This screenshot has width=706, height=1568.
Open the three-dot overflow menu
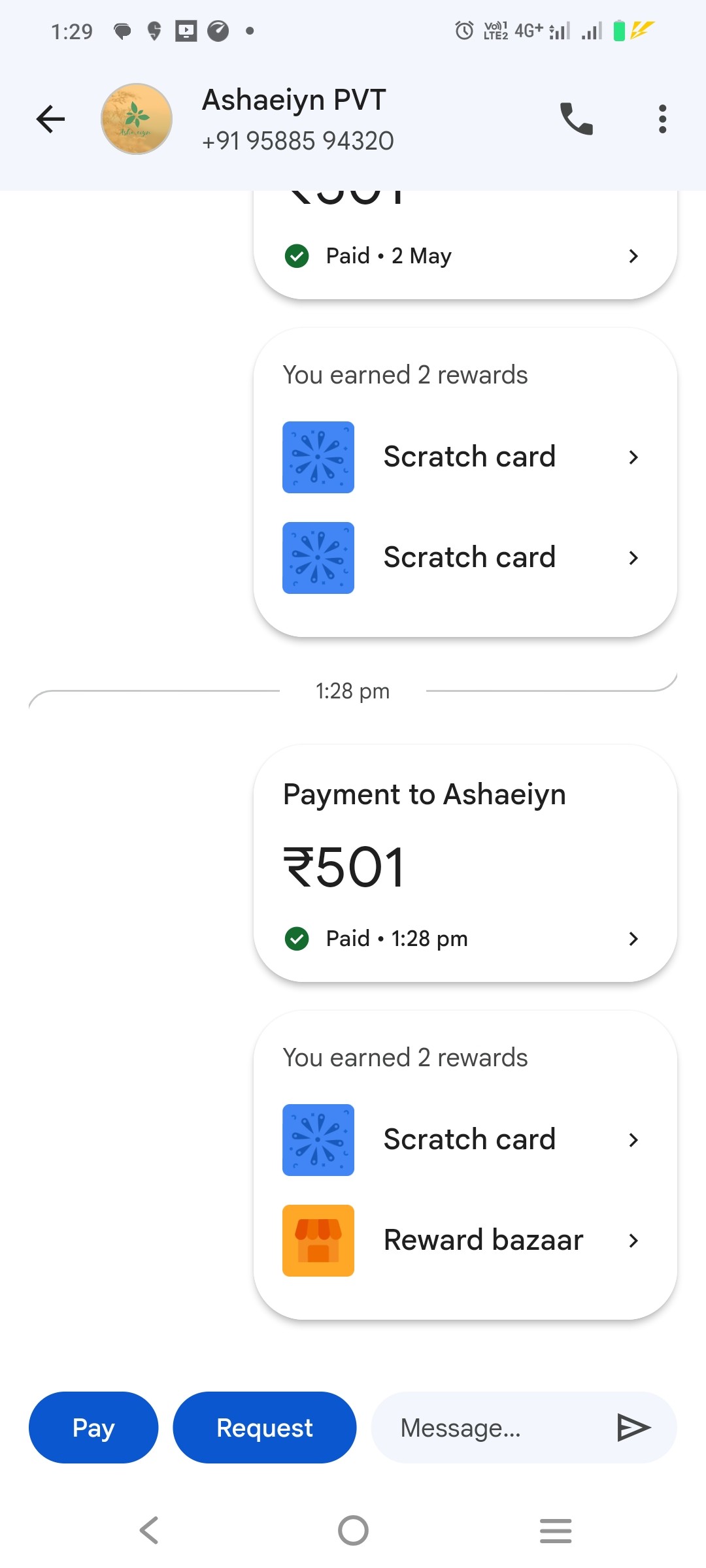point(662,119)
